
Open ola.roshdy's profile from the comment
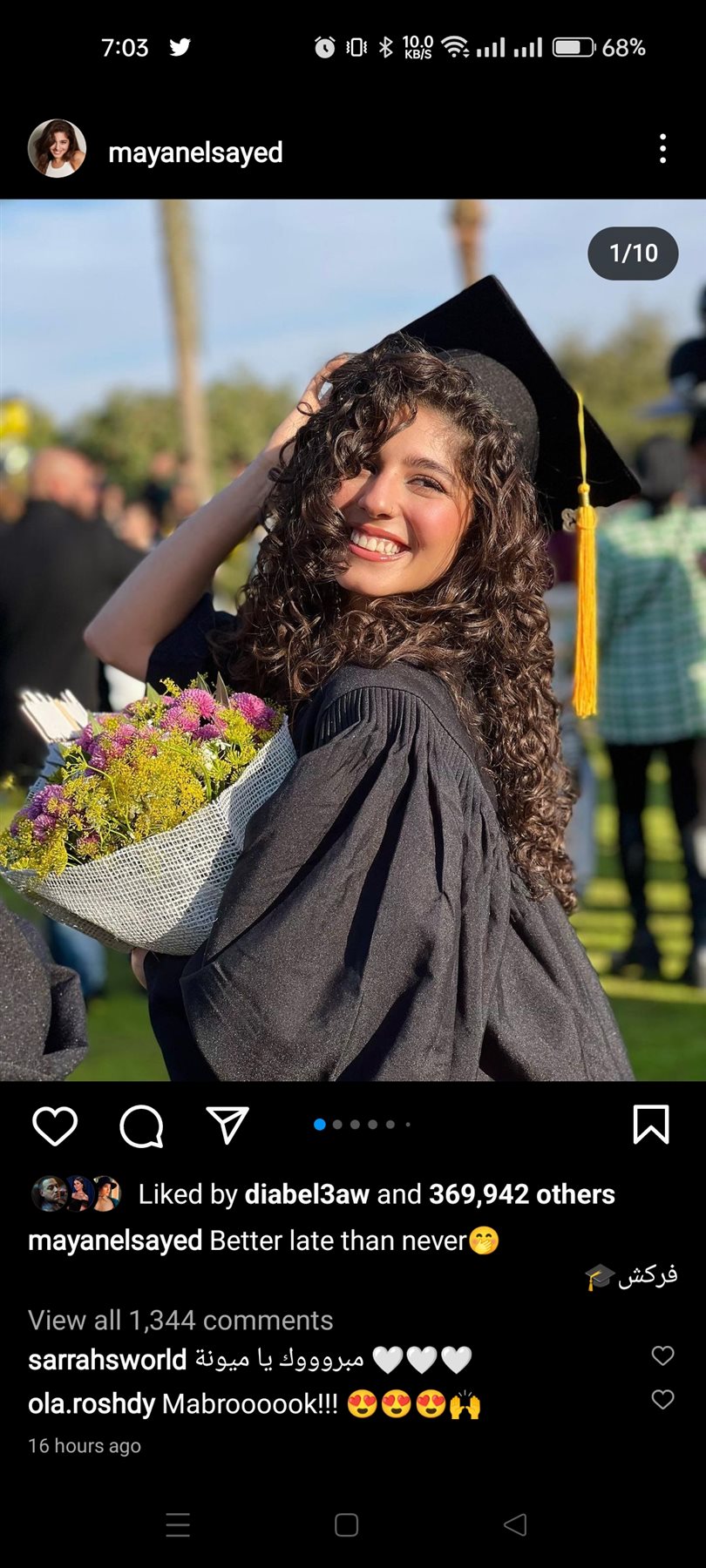click(x=92, y=1404)
